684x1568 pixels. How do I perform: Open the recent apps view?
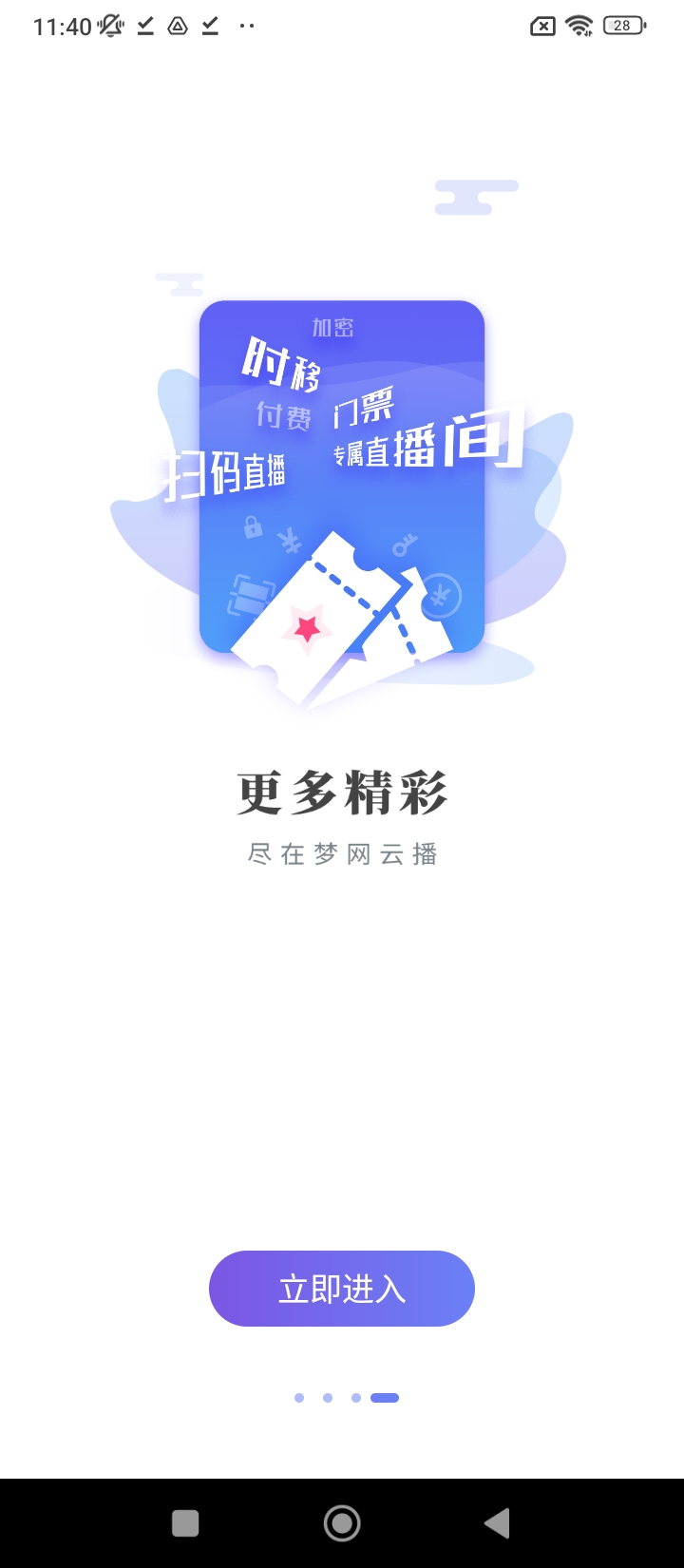(185, 1523)
